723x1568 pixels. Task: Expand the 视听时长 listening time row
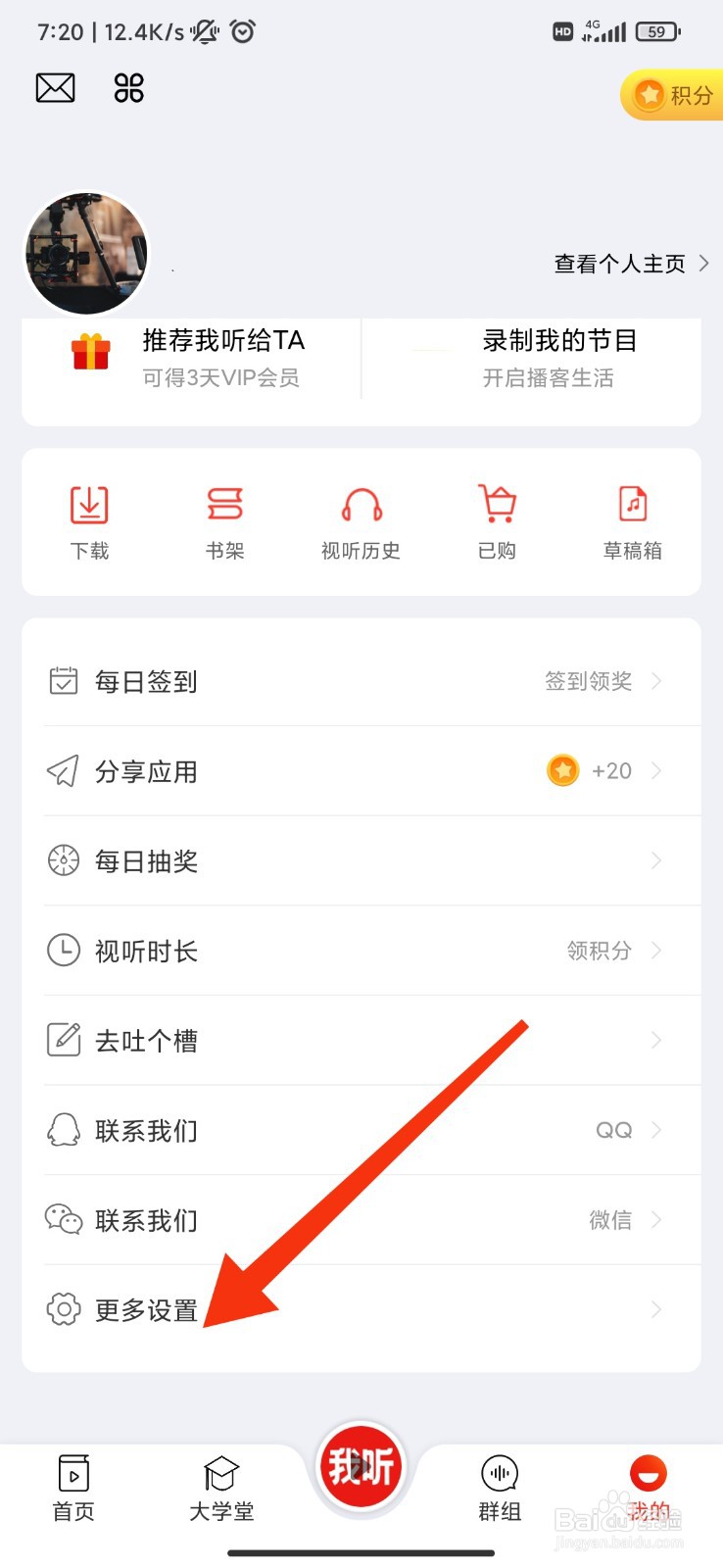[x=362, y=950]
